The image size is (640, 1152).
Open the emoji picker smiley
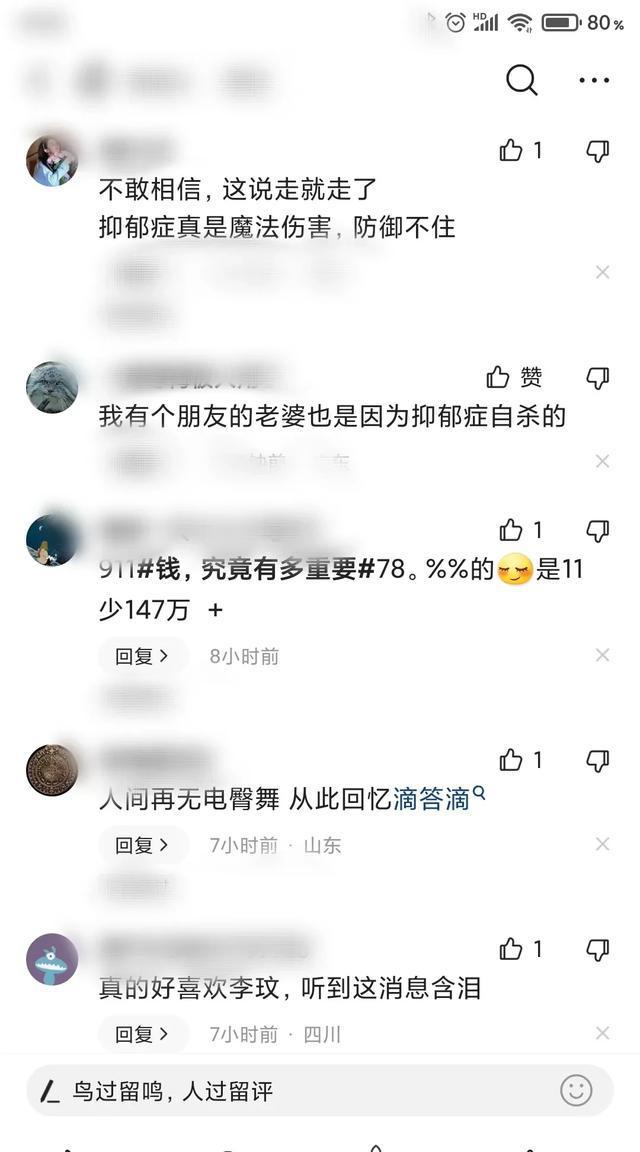tap(576, 1090)
